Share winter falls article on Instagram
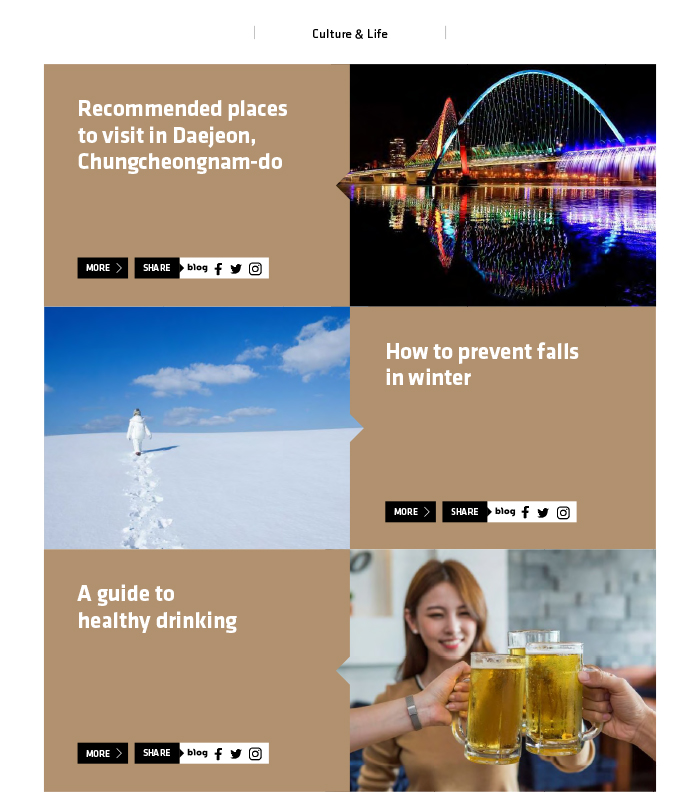The width and height of the screenshot is (700, 811). [563, 513]
